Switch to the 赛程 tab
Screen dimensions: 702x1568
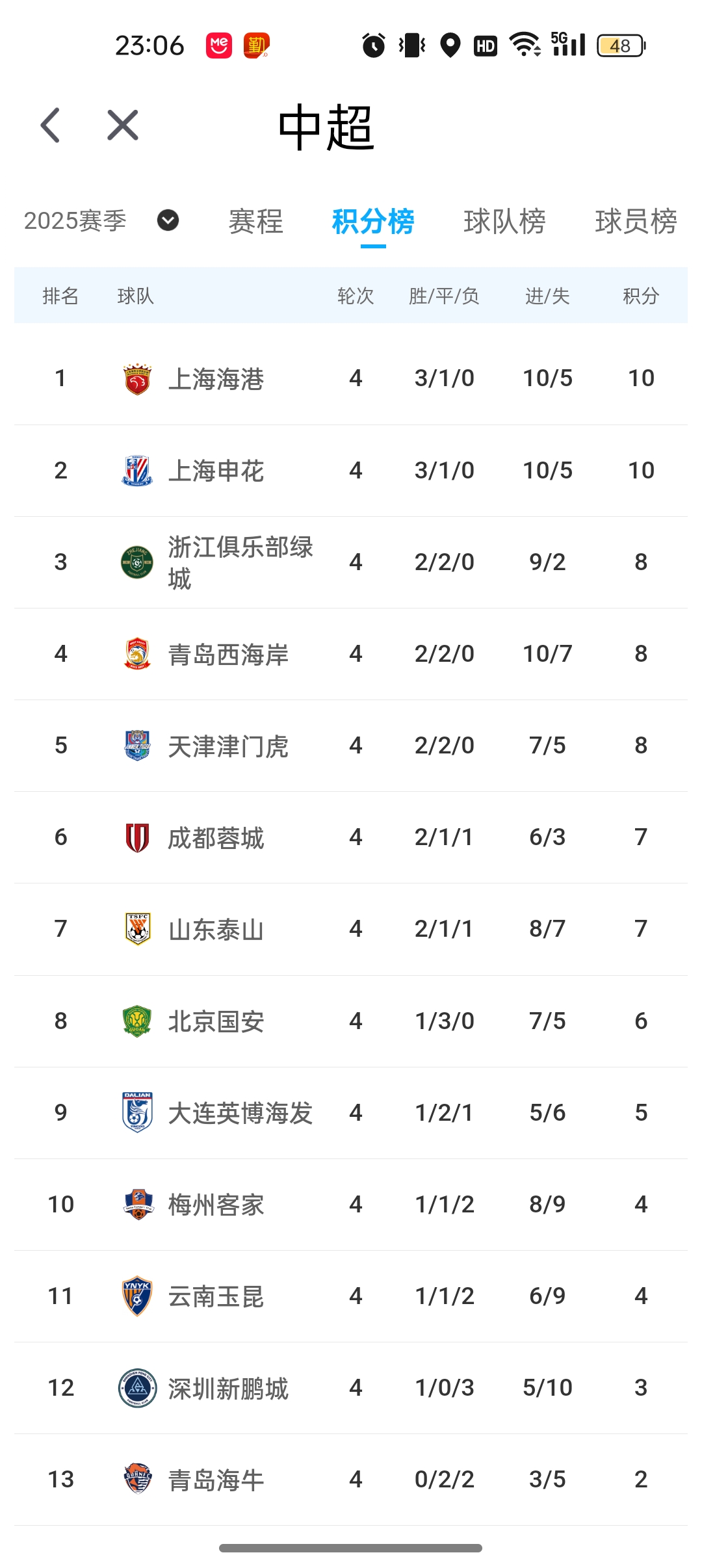point(255,222)
